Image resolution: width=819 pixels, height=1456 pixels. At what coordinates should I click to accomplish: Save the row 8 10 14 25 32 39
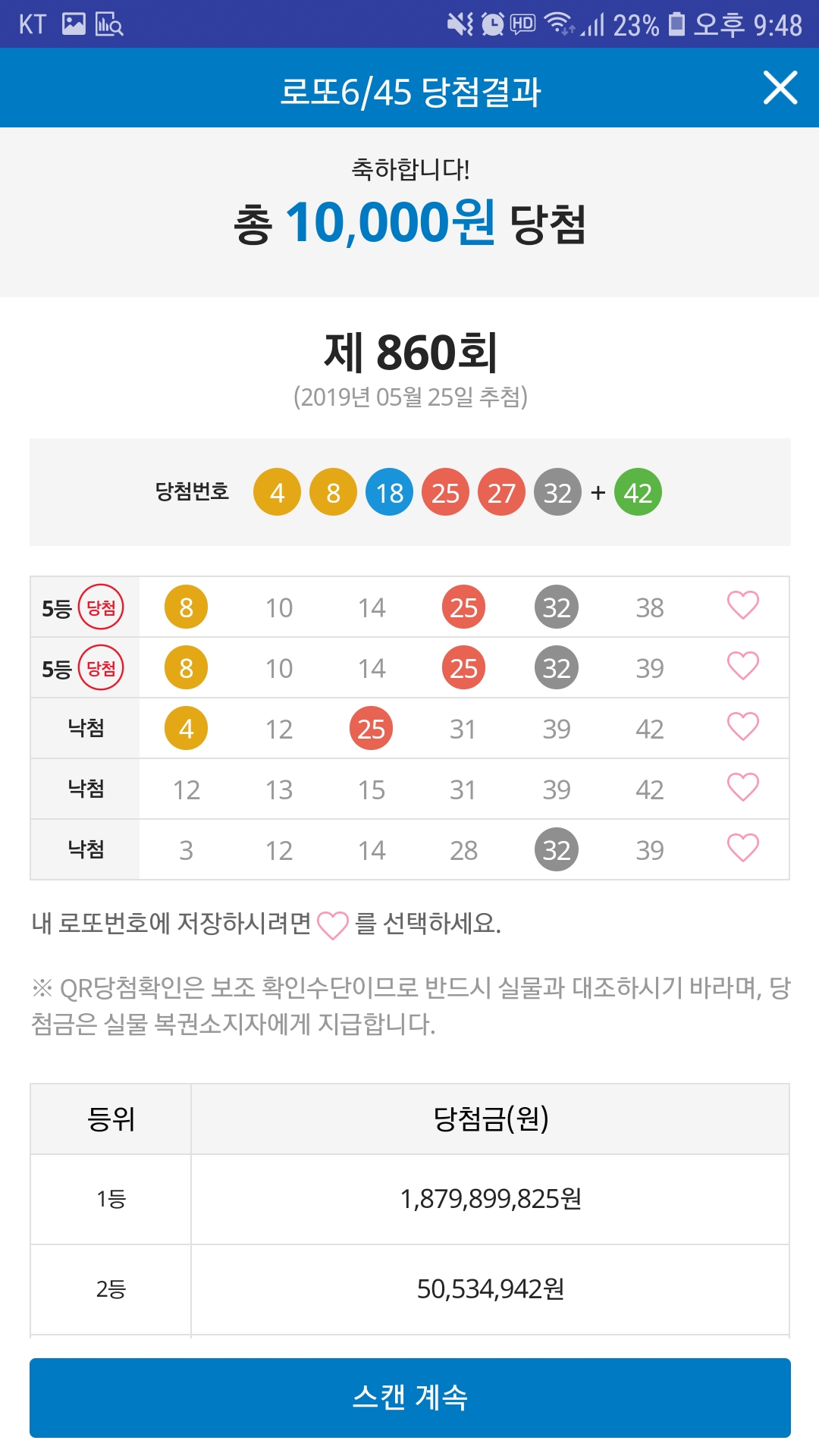click(x=743, y=667)
